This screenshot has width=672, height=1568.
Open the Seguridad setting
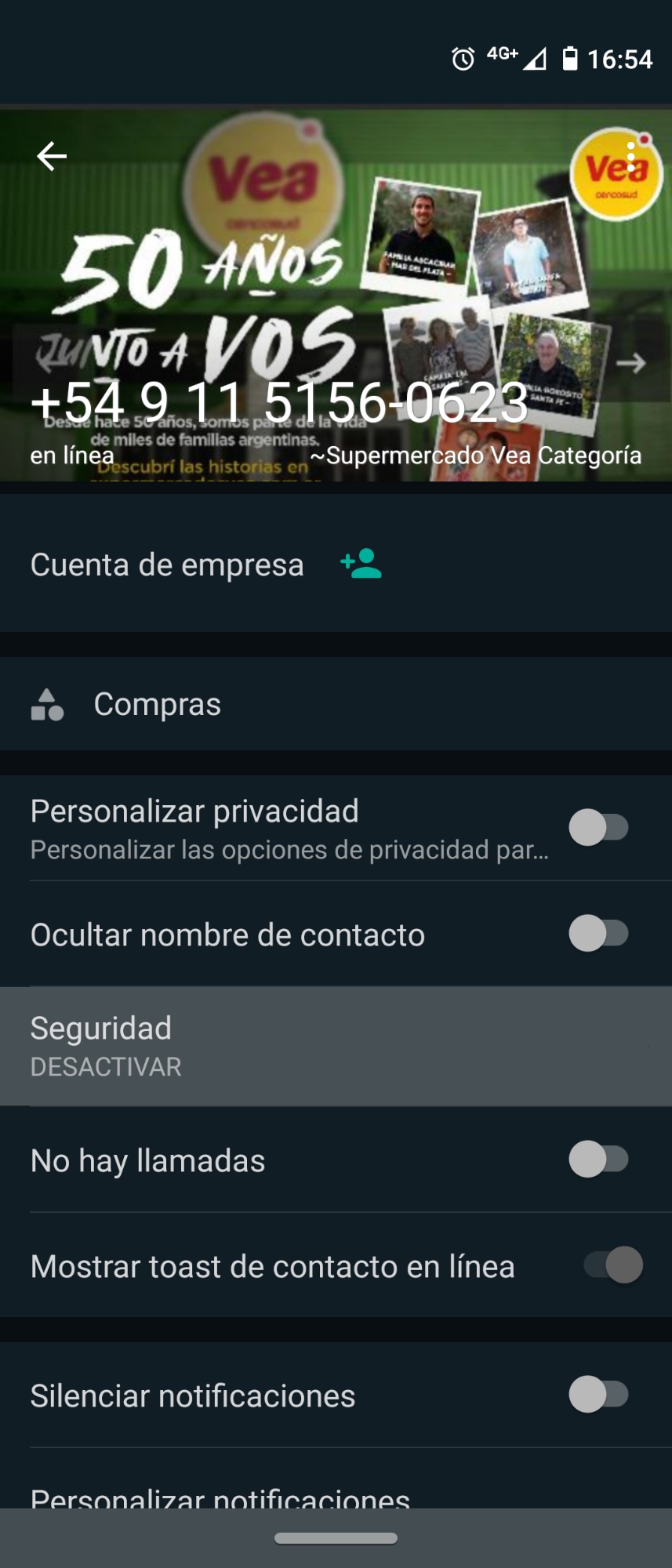coord(336,1046)
